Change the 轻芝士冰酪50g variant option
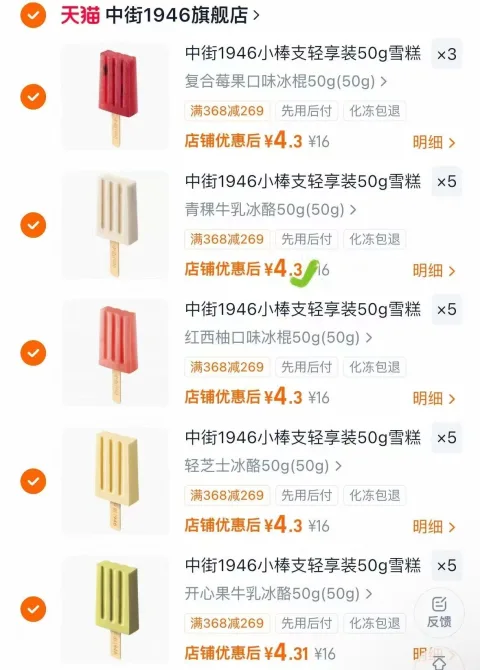 (x=263, y=465)
